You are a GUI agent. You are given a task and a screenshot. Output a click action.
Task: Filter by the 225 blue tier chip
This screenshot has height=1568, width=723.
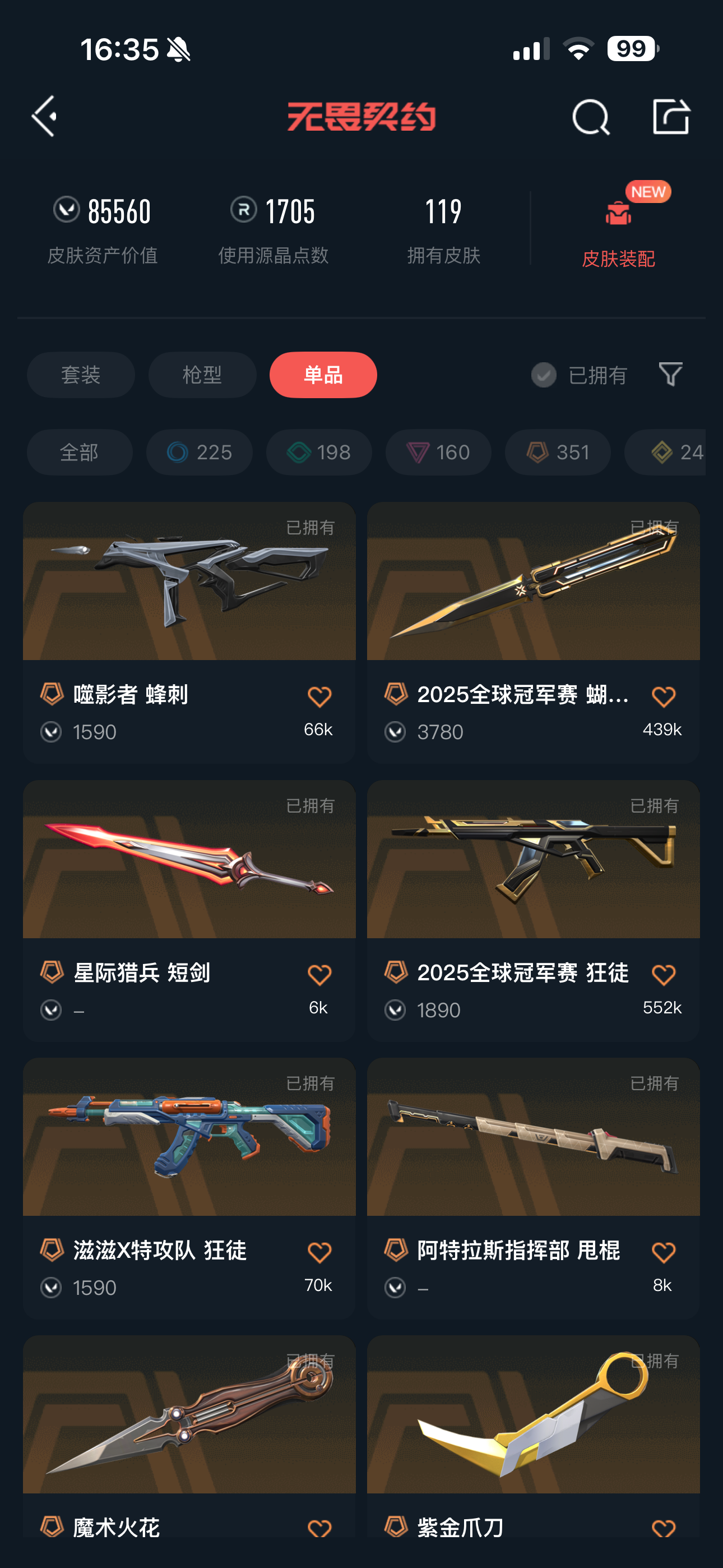pyautogui.click(x=199, y=452)
